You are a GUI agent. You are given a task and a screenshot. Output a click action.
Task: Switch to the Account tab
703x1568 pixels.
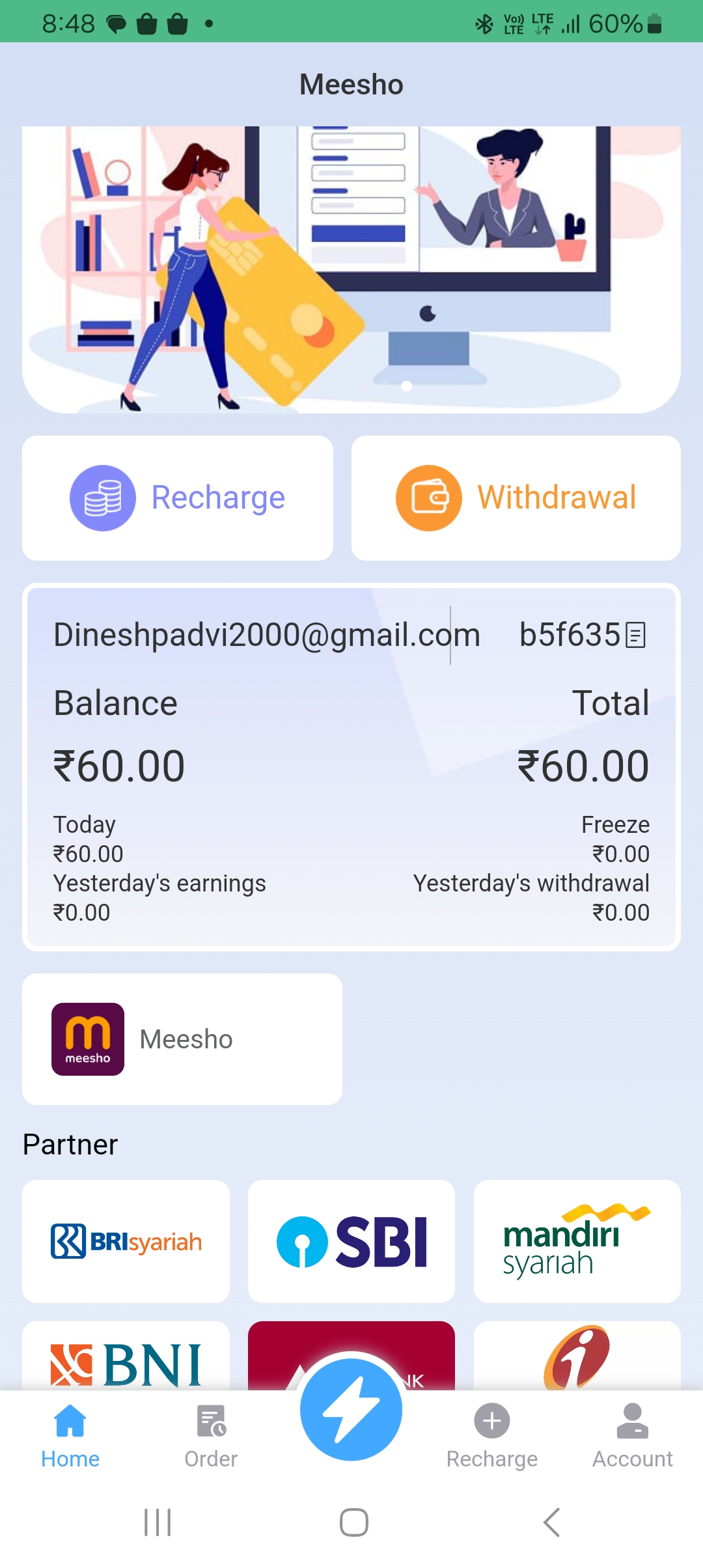coord(633,1436)
